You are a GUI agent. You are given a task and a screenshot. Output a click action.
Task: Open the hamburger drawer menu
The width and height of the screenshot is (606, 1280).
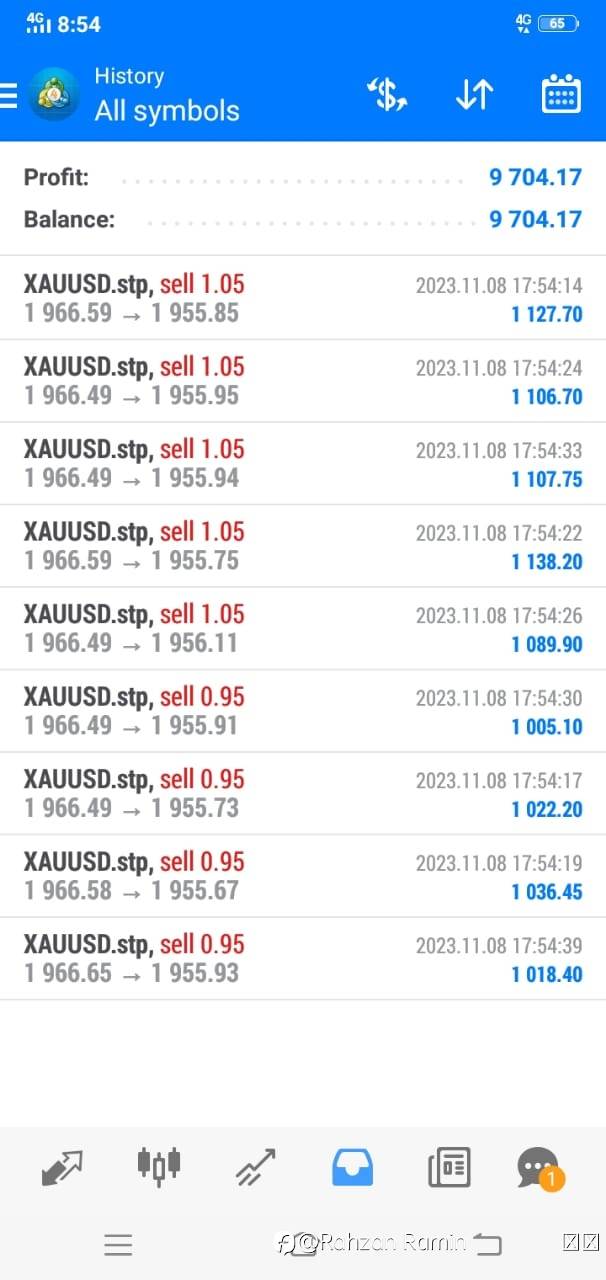(9, 95)
